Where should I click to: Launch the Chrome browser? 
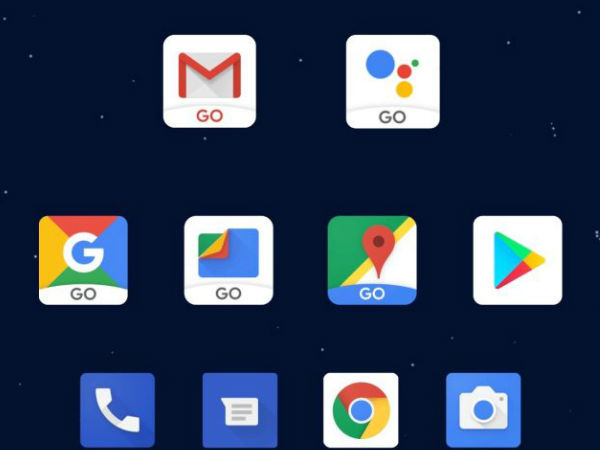click(x=361, y=410)
